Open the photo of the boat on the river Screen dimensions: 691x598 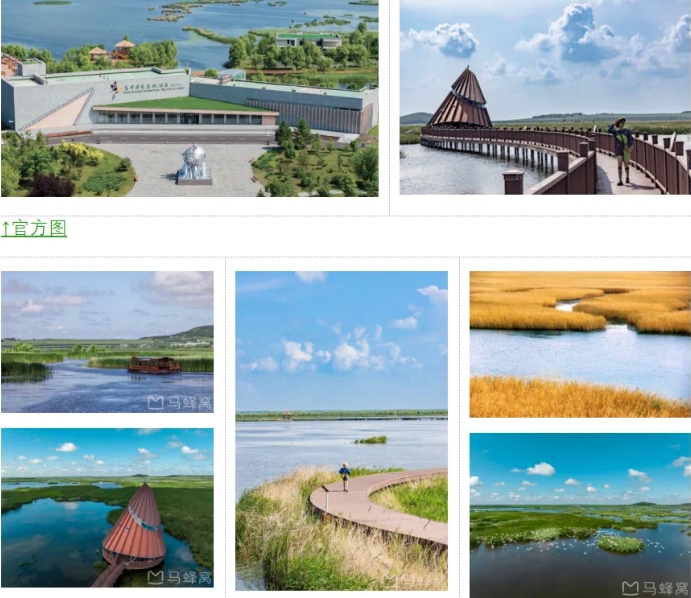click(107, 342)
